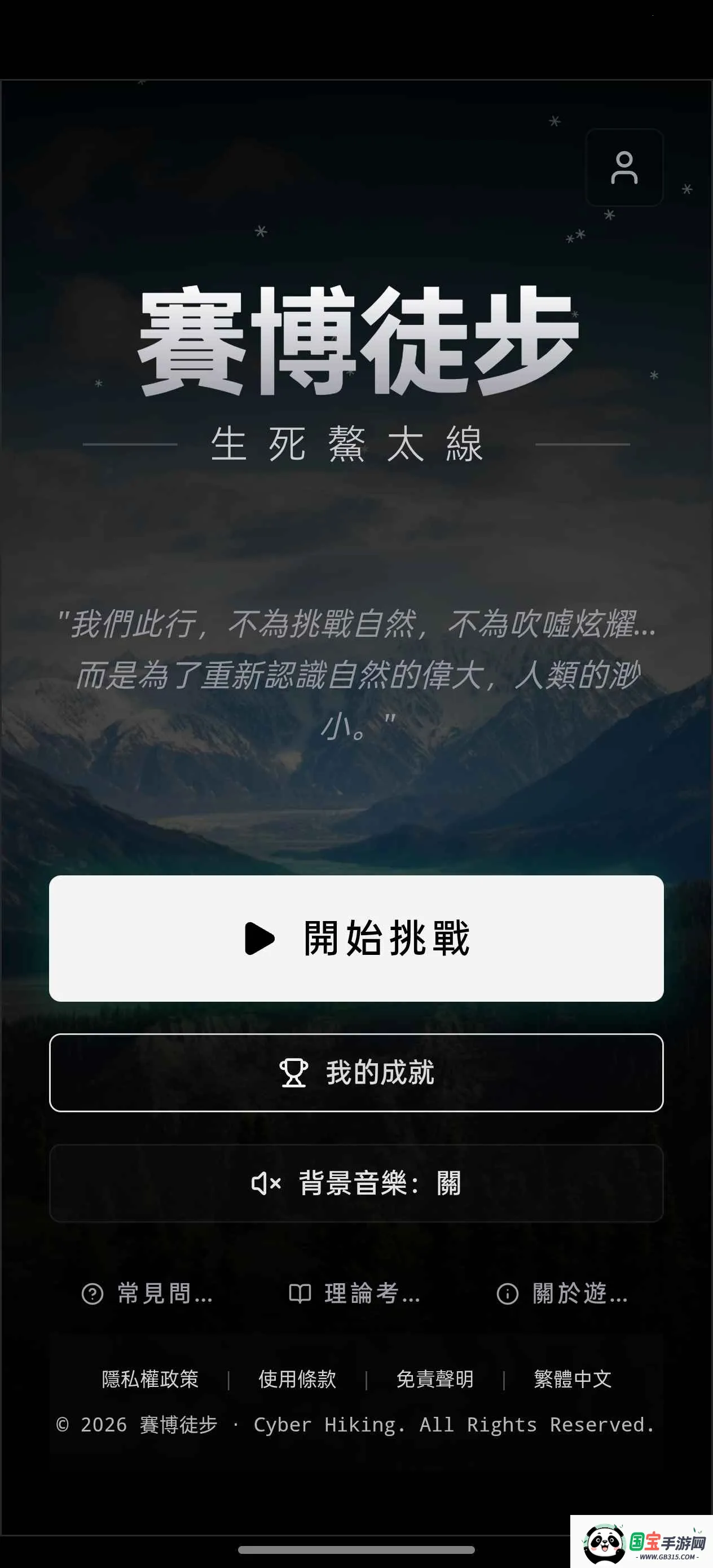This screenshot has height=1568, width=713.
Task: Open the 關於遊 about game link
Action: point(562,1293)
